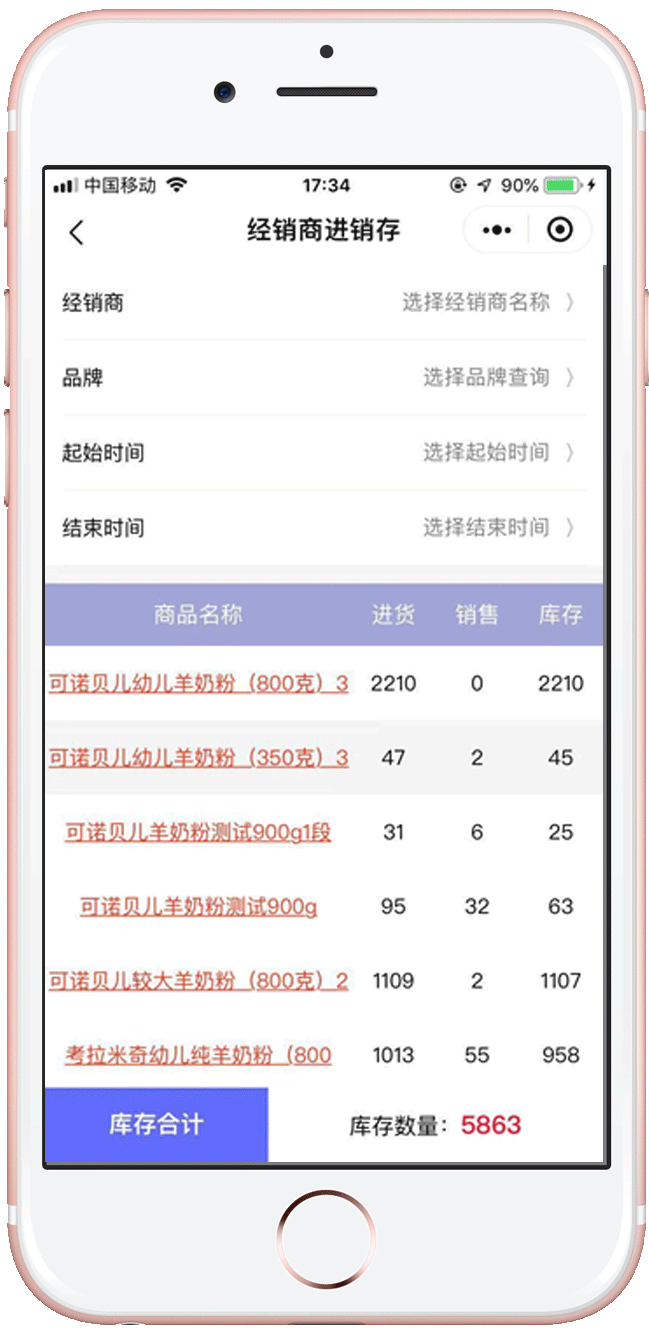
Task: Open 可诺贝儿幼儿羊奶粉(350克)3 product link
Action: [198, 758]
